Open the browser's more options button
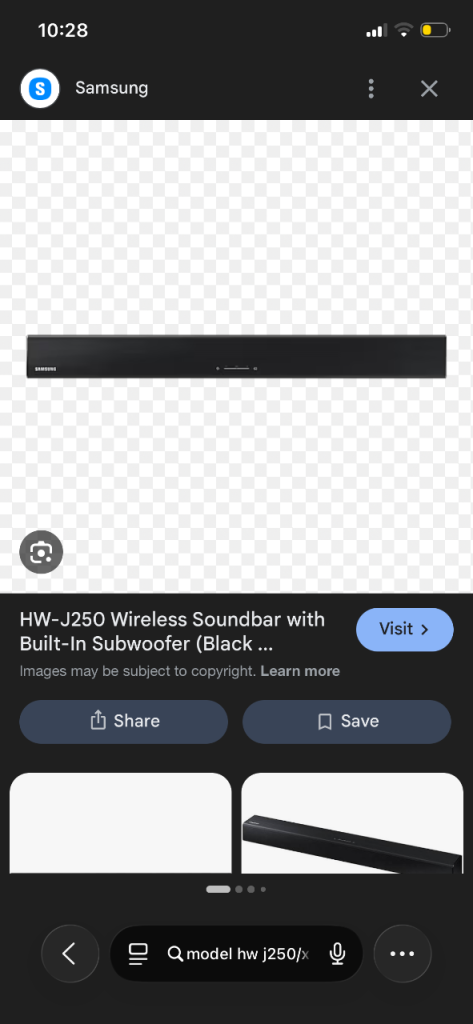This screenshot has height=1024, width=473. [402, 954]
